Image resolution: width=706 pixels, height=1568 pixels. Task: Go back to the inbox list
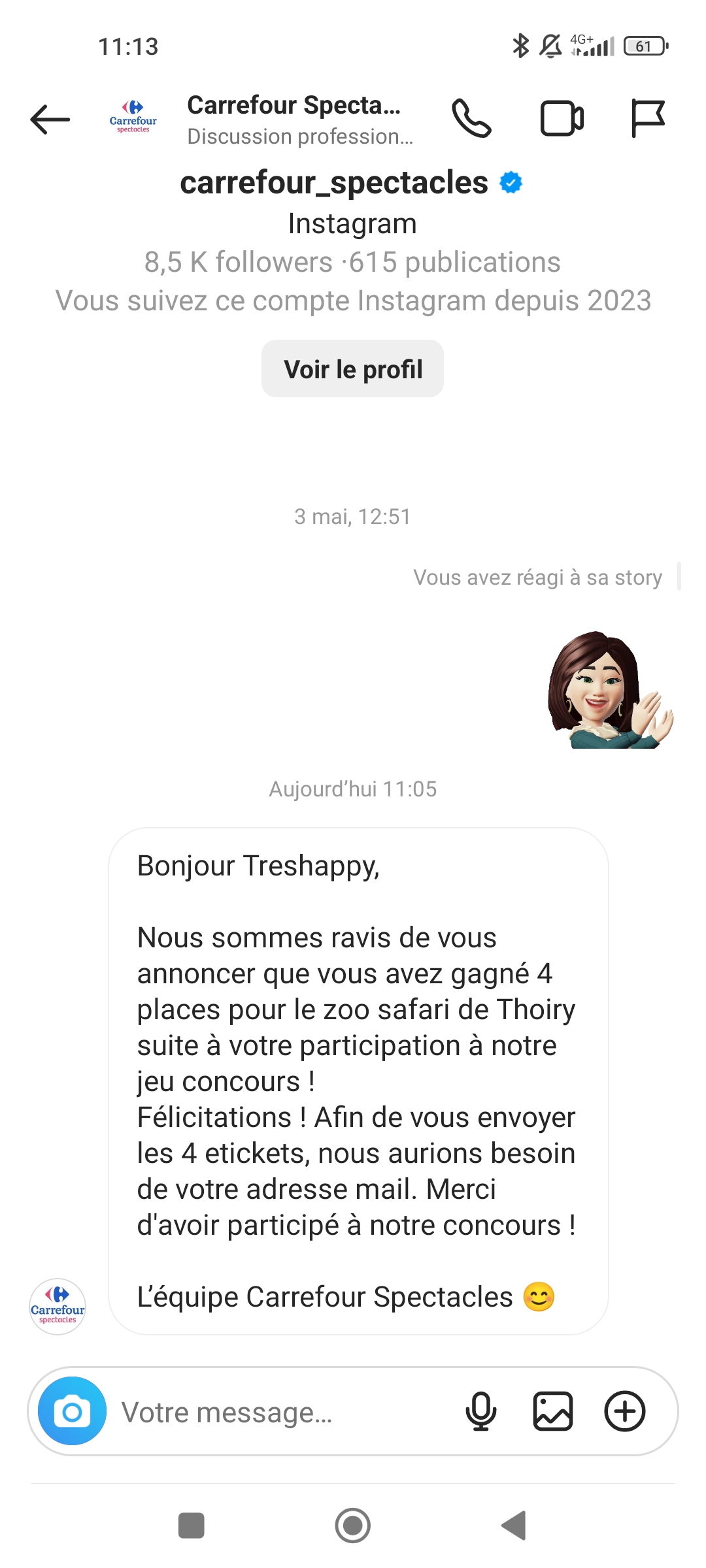pos(50,120)
